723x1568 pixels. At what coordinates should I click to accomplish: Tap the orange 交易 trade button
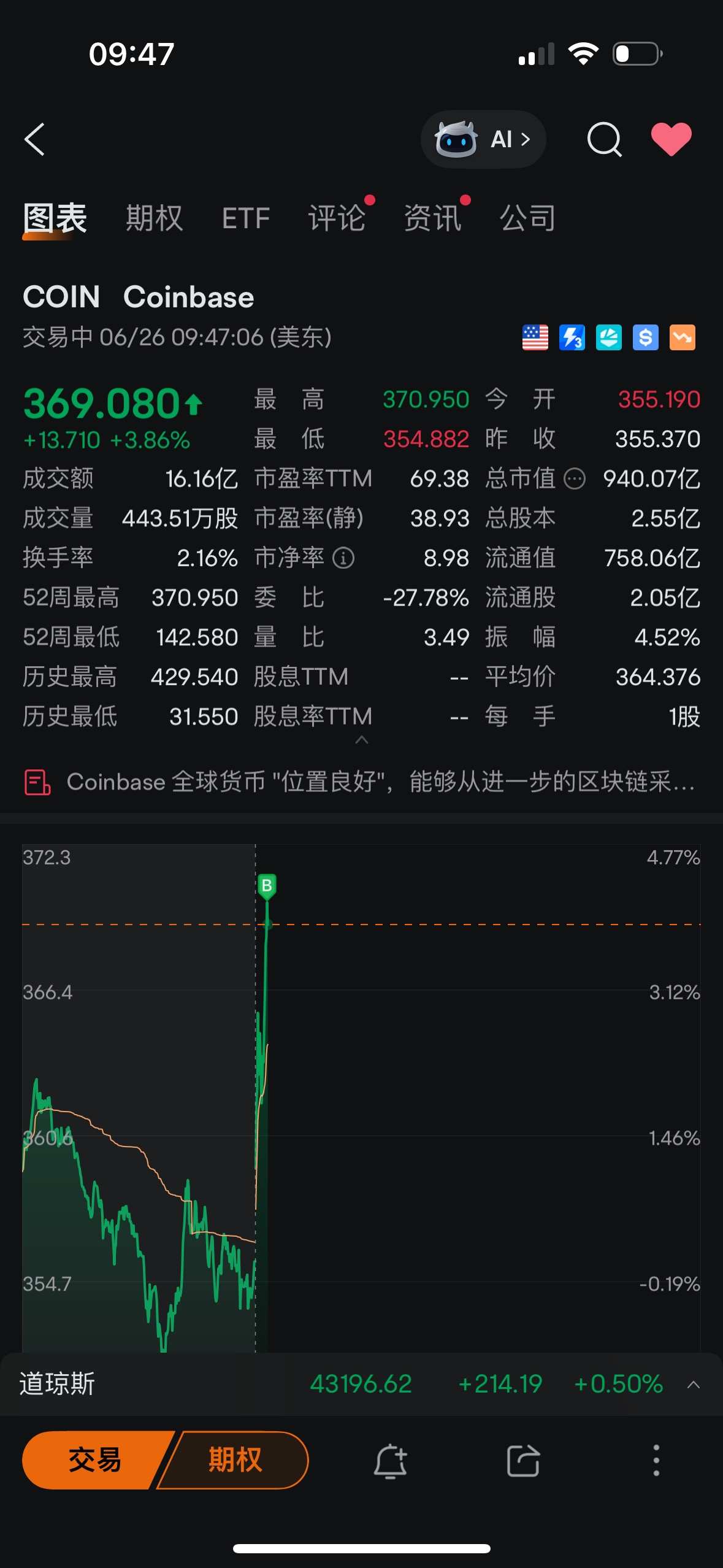[x=95, y=1460]
